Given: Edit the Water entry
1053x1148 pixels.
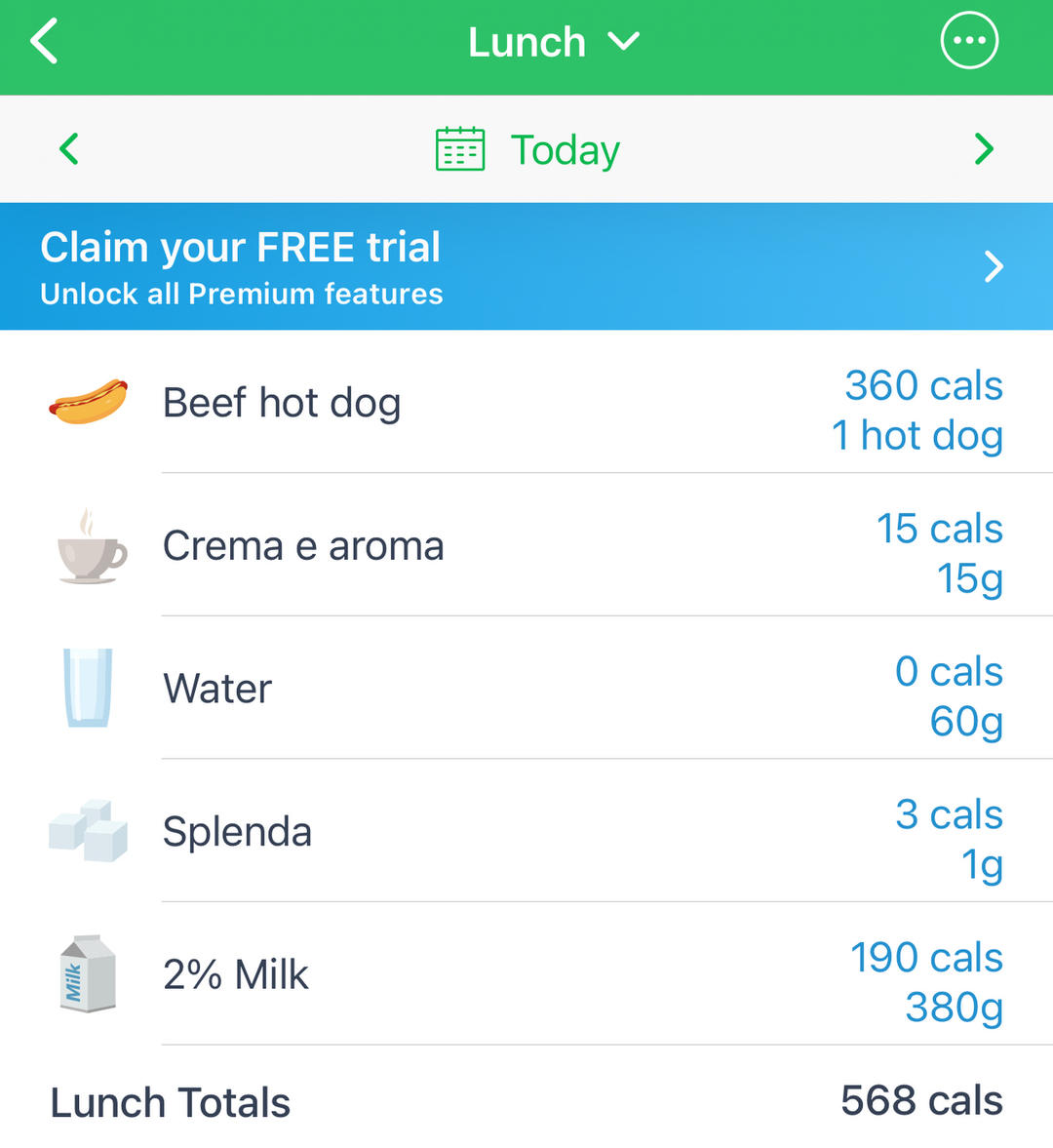Looking at the screenshot, I should (526, 689).
